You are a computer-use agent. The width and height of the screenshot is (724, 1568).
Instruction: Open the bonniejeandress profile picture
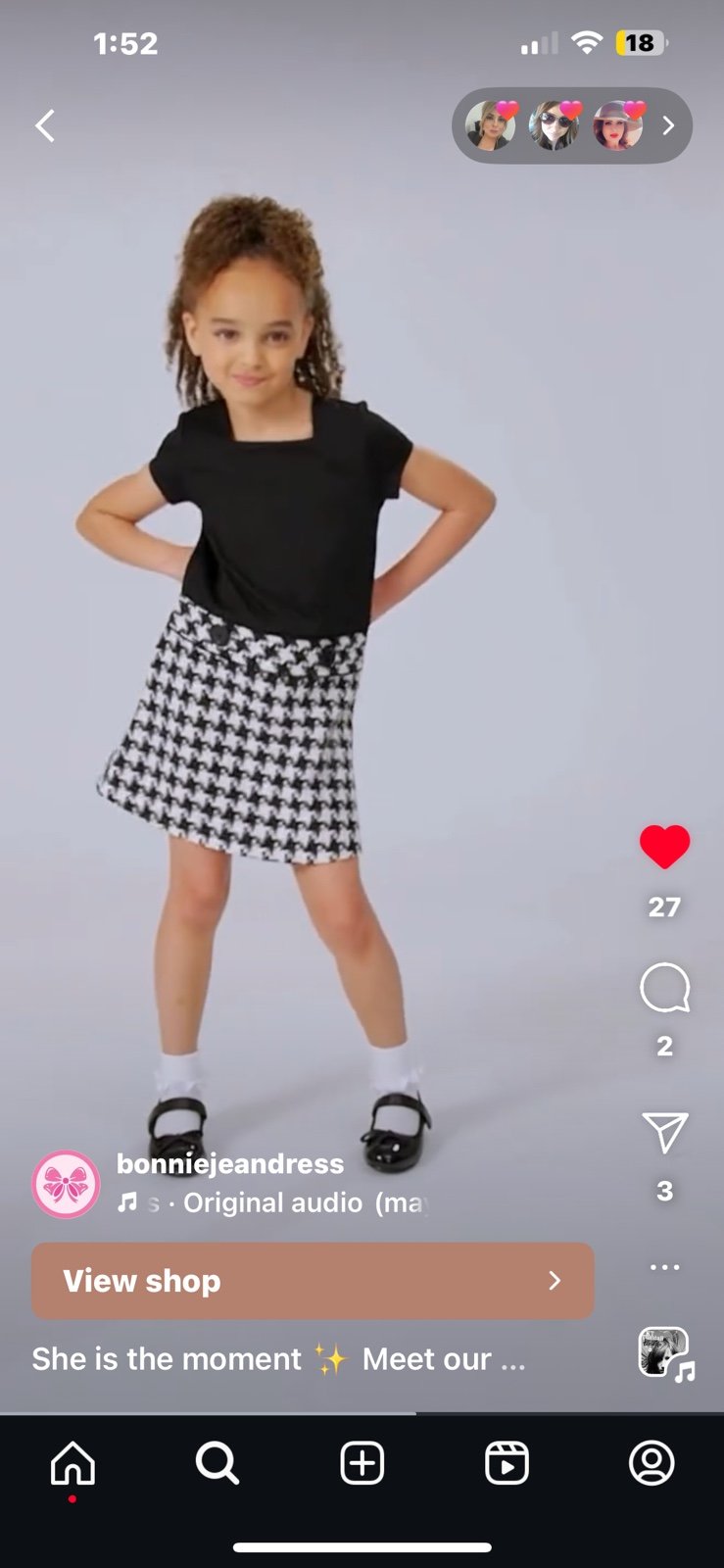(67, 1184)
